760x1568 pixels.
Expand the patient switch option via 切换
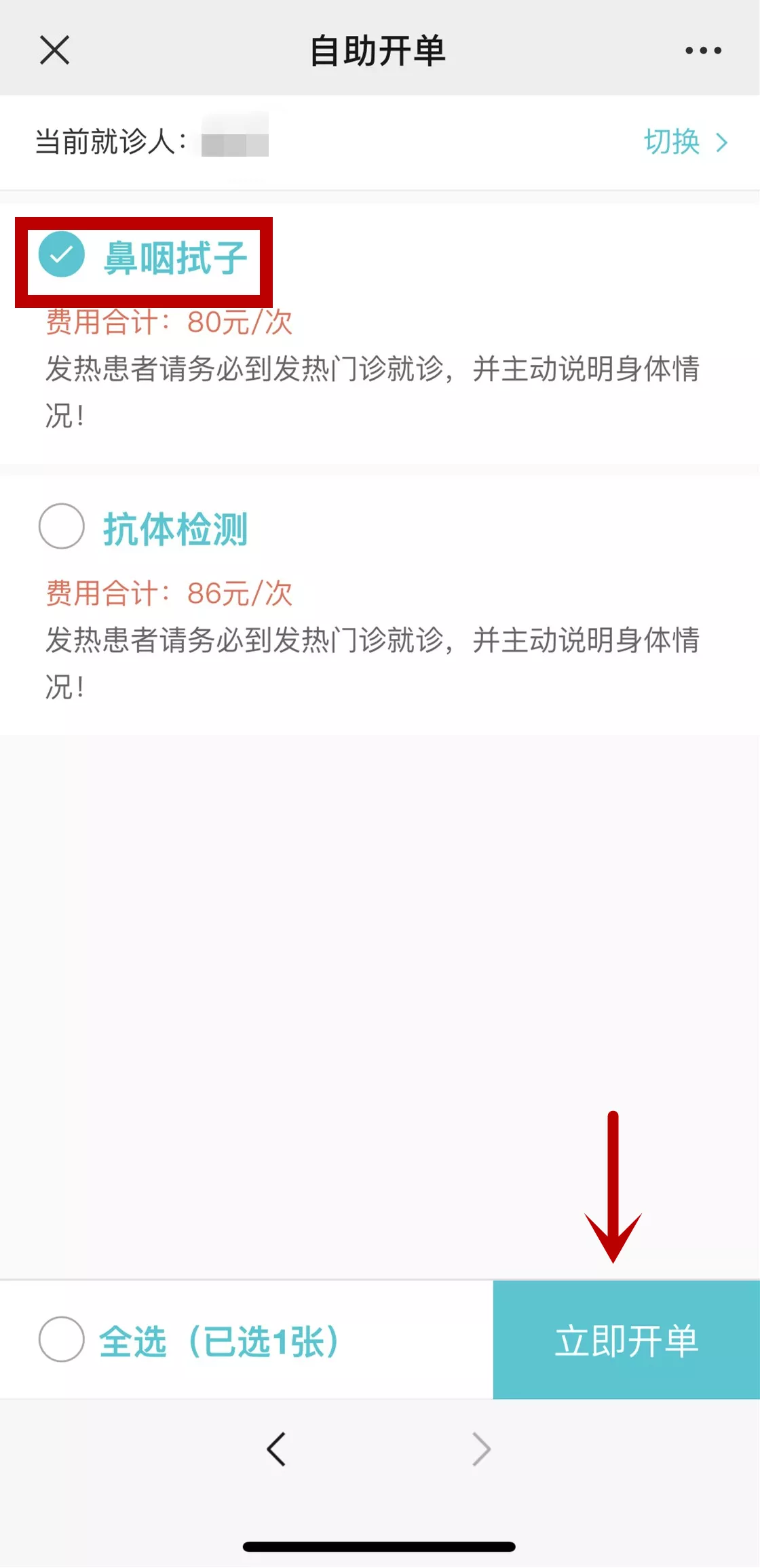(672, 141)
